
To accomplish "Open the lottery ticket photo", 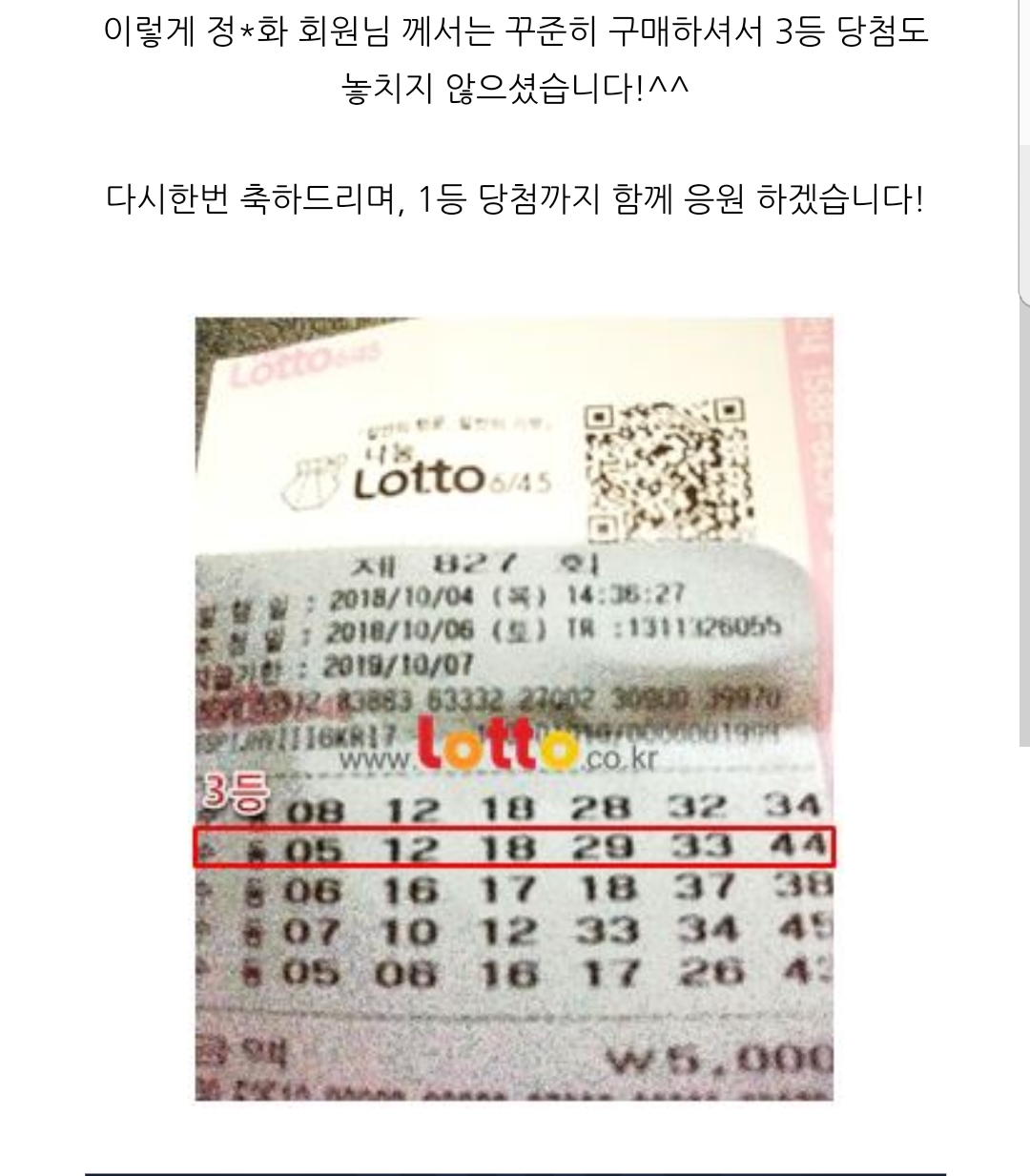I will click(514, 709).
